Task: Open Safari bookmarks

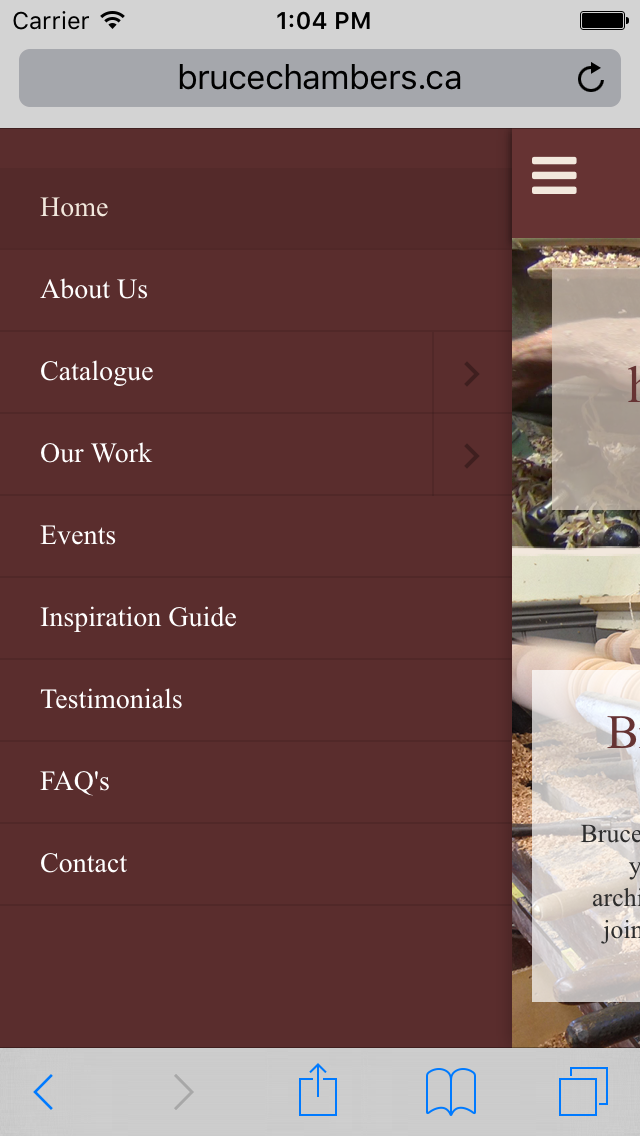Action: 450,1091
